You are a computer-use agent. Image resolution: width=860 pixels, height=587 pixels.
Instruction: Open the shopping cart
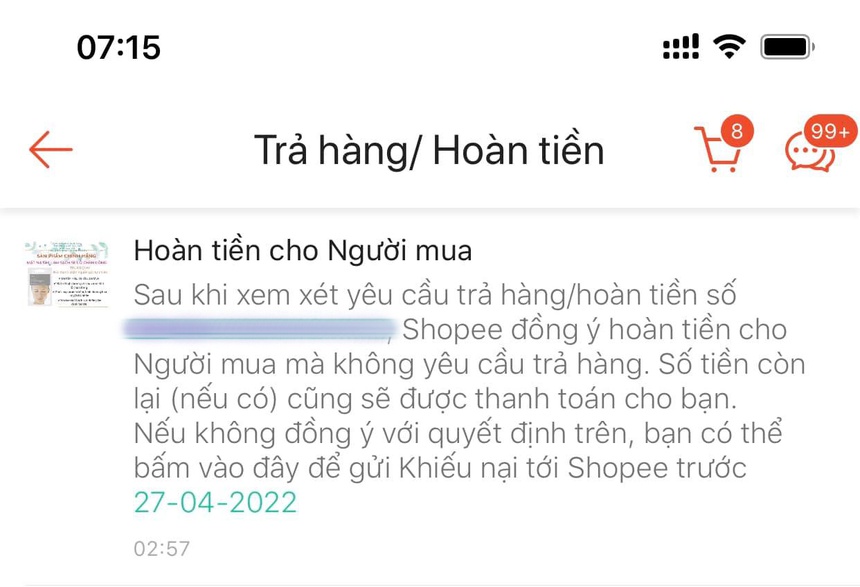point(718,151)
